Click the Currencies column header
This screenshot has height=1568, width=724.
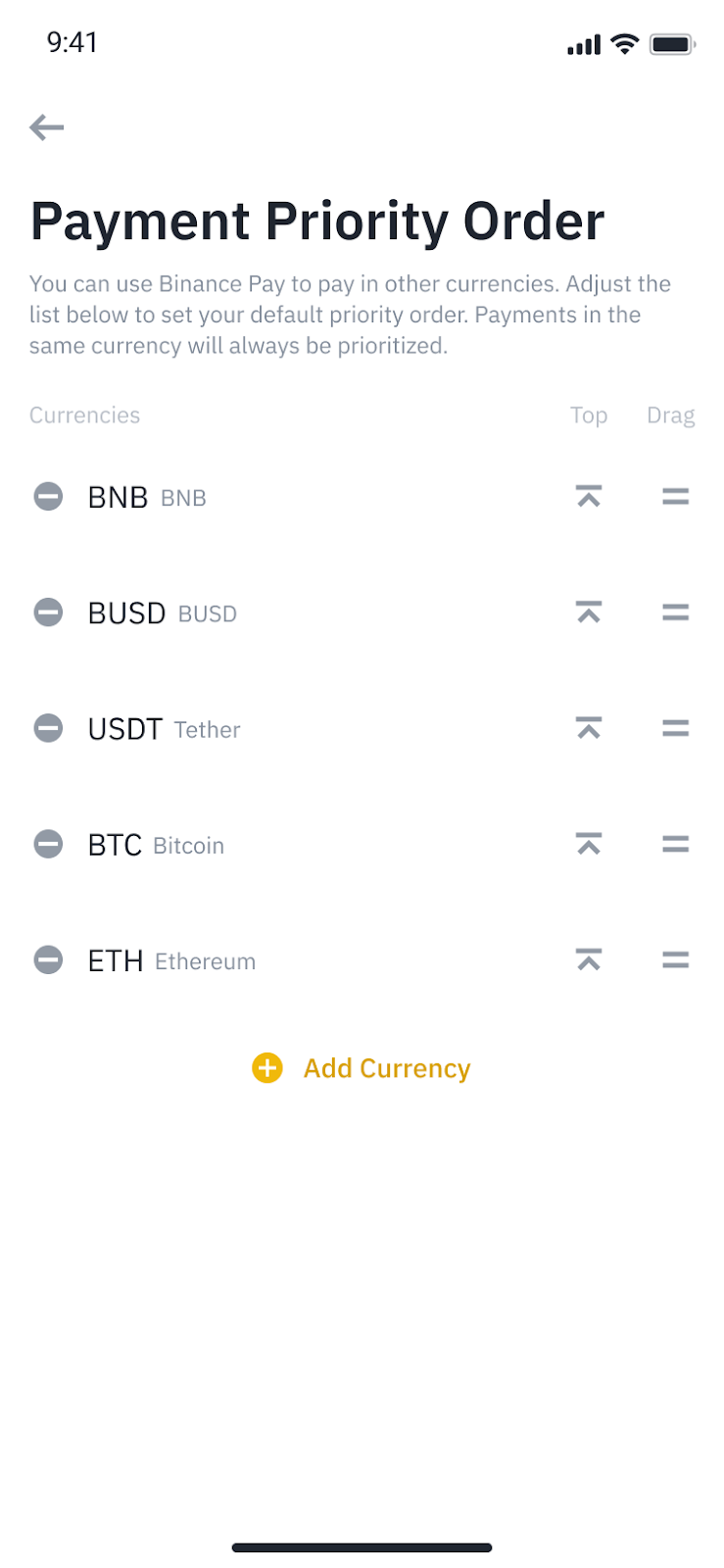click(84, 415)
